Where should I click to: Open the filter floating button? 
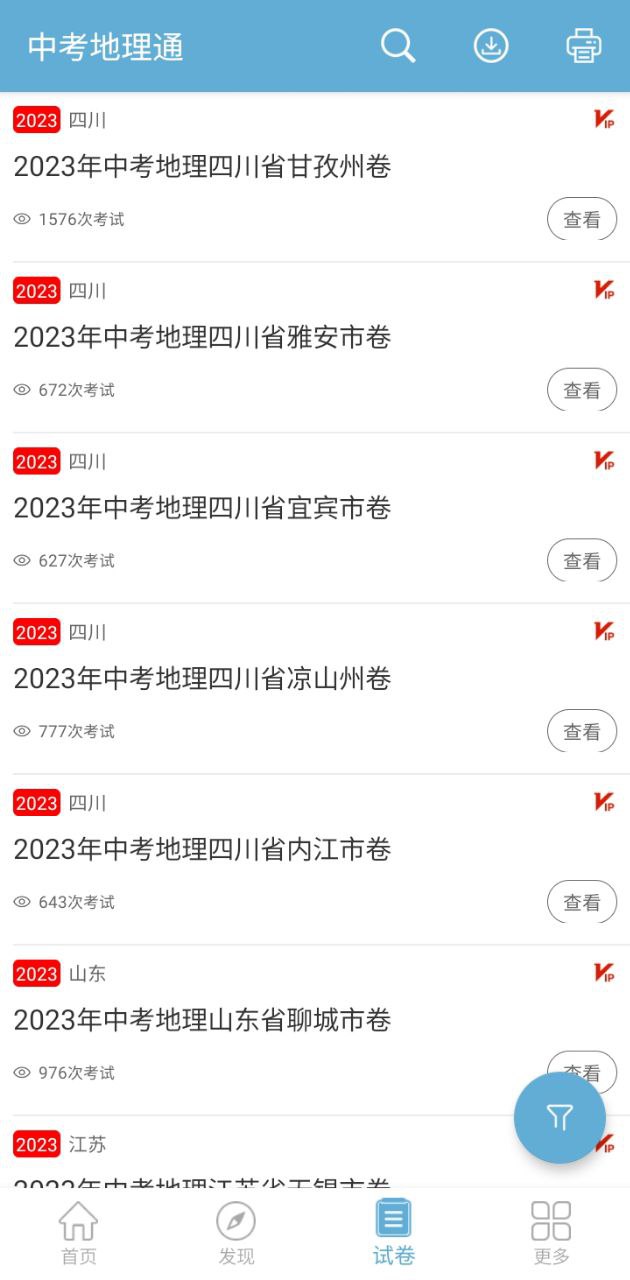tap(560, 1118)
